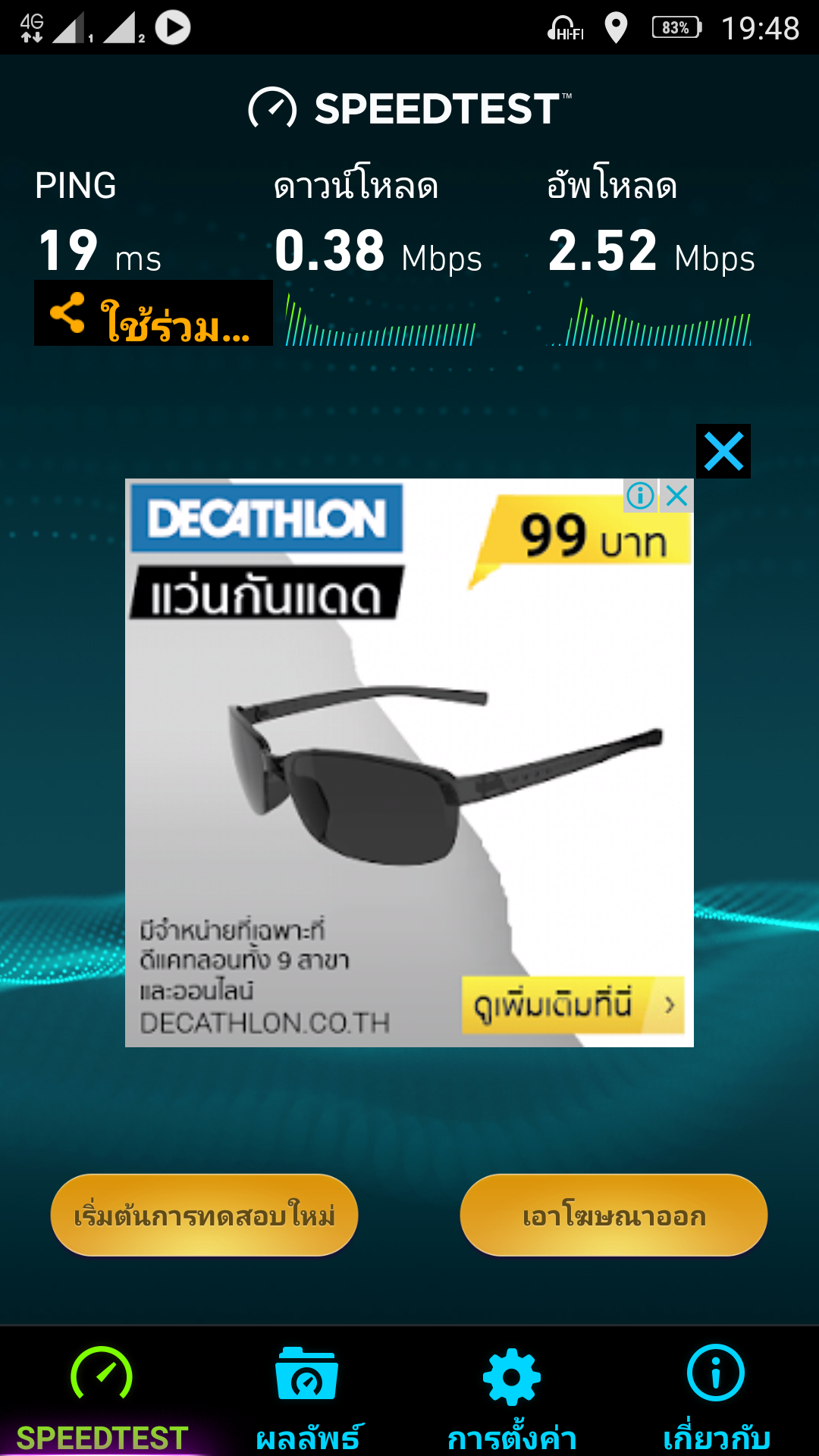Switch to the Speedtest tab
Viewport: 819px width, 1456px height.
[102, 1397]
